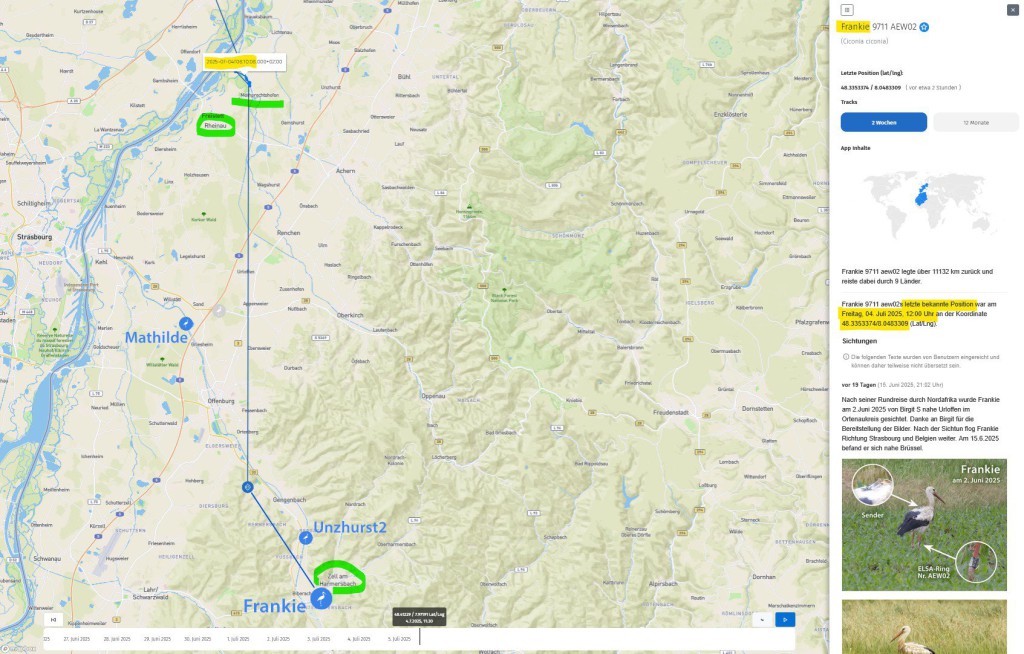Mark Frankie as favorite with the star
The width and height of the screenshot is (1024, 654).
[x=924, y=27]
